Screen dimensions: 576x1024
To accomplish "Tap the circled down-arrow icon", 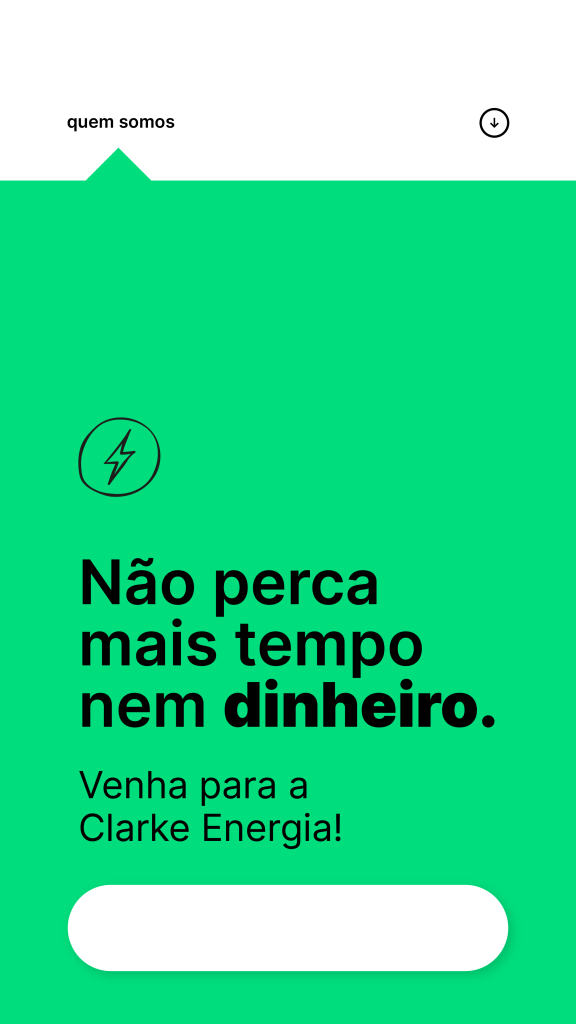I will pos(494,123).
